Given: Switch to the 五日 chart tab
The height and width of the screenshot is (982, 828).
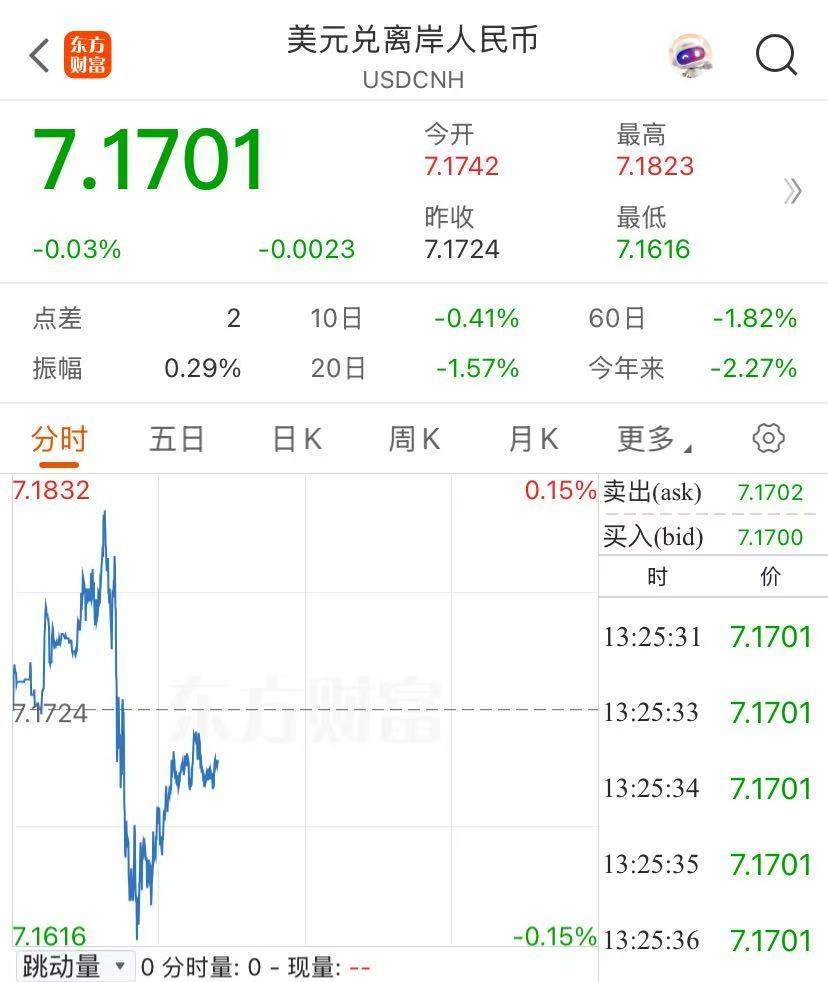Looking at the screenshot, I should coord(177,439).
